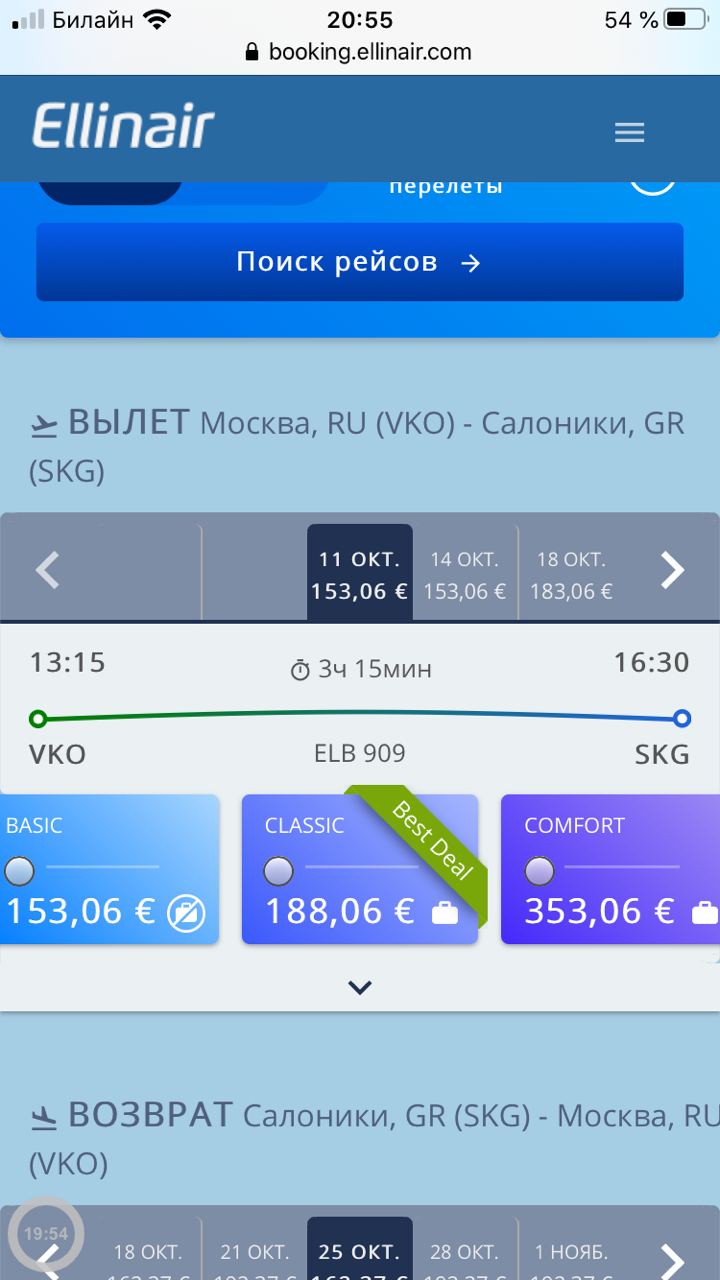Select the 28 ОКТ. return date

point(464,1250)
